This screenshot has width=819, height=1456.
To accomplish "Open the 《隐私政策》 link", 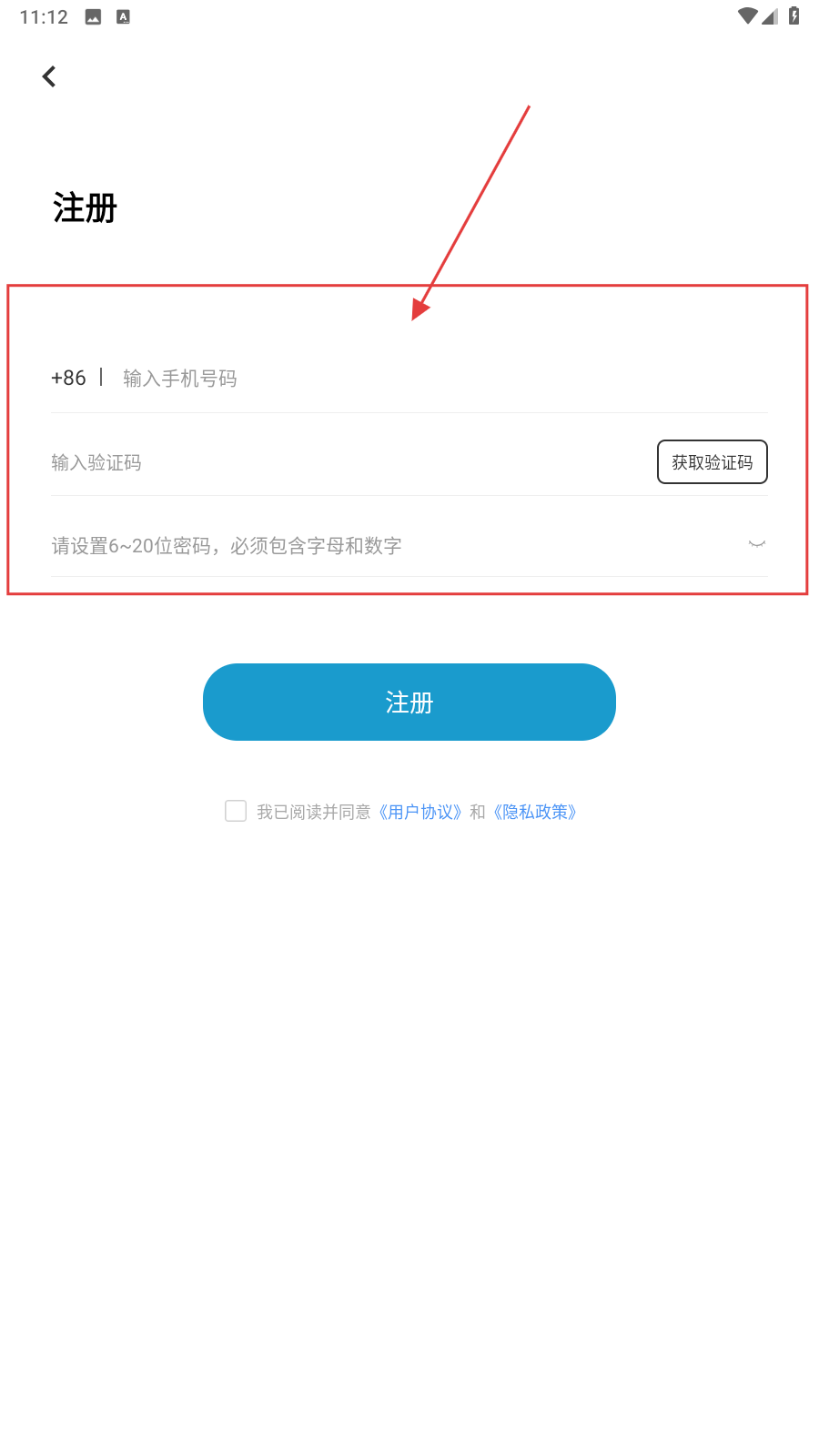I will 535,812.
